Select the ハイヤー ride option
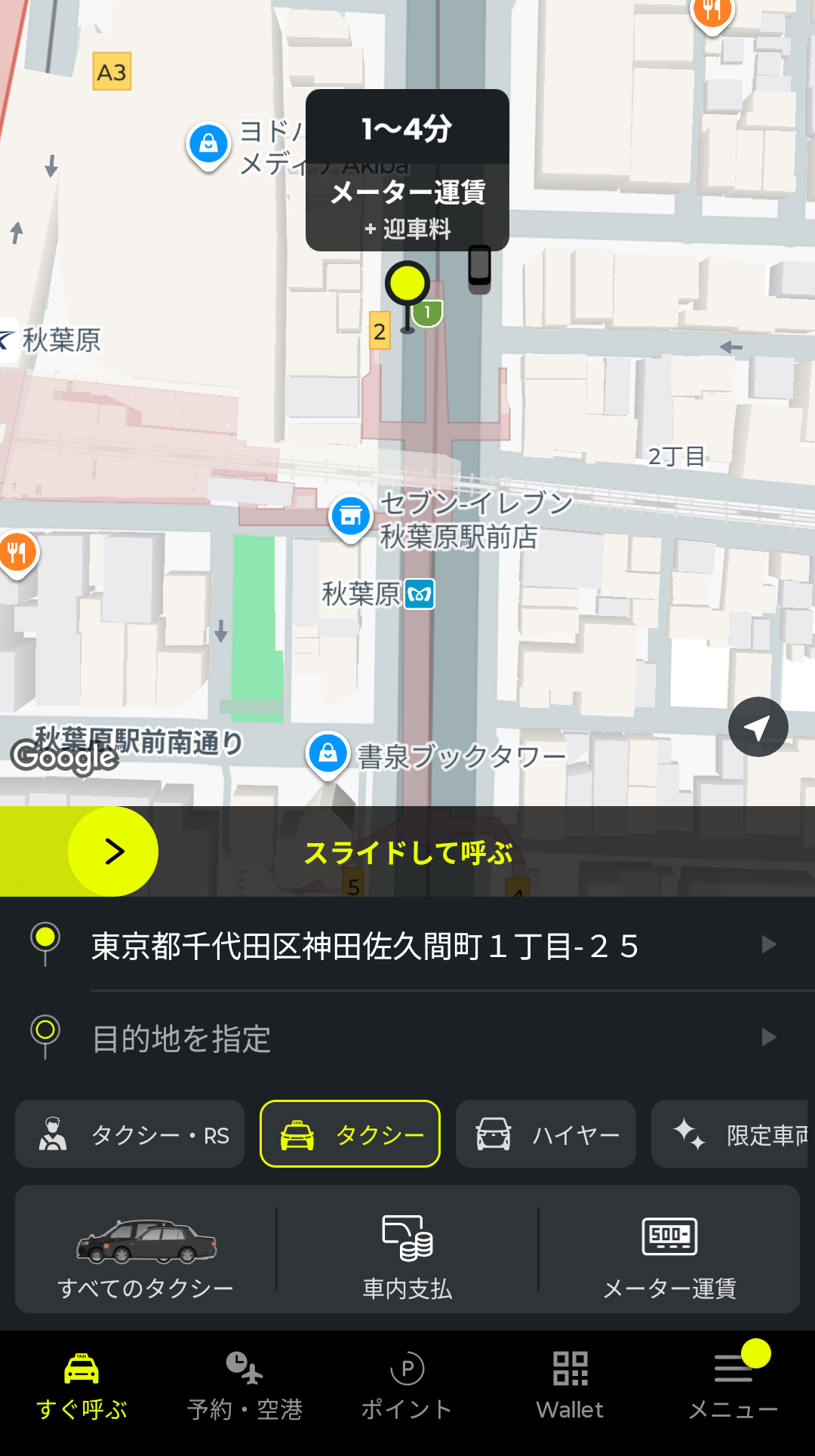Viewport: 815px width, 1456px height. [546, 1134]
